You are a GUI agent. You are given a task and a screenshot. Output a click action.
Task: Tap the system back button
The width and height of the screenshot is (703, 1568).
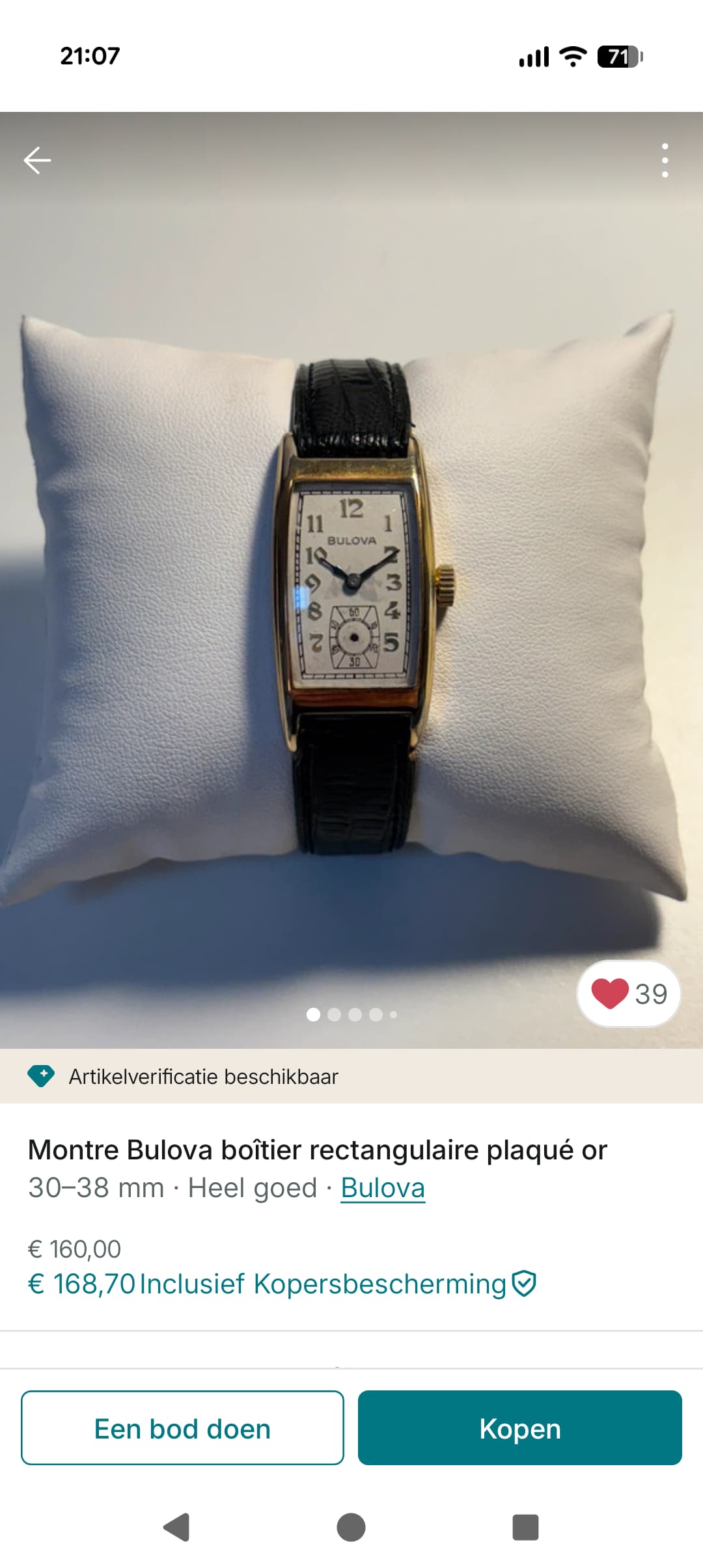pyautogui.click(x=176, y=1527)
